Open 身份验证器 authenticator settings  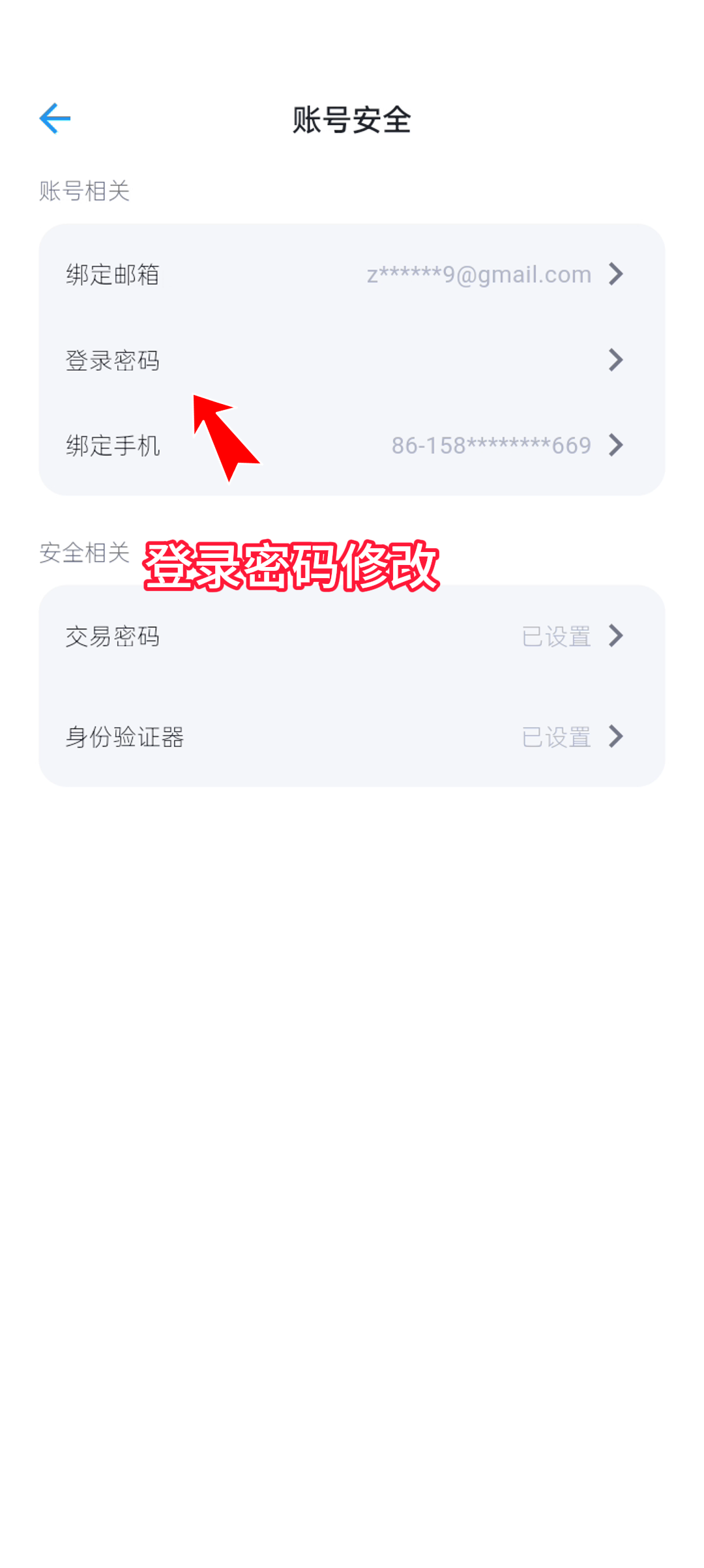(x=351, y=737)
